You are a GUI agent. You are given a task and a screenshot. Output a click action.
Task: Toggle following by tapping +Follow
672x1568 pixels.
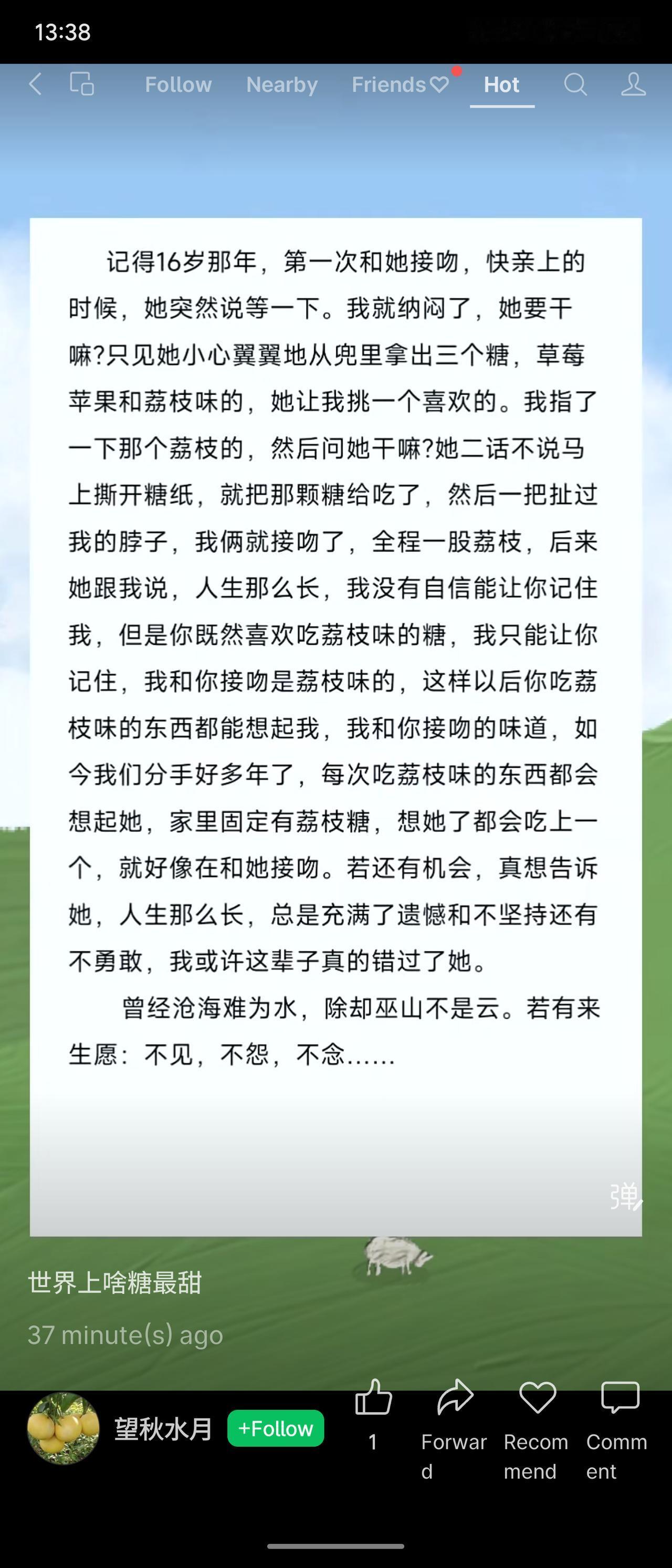(276, 1429)
